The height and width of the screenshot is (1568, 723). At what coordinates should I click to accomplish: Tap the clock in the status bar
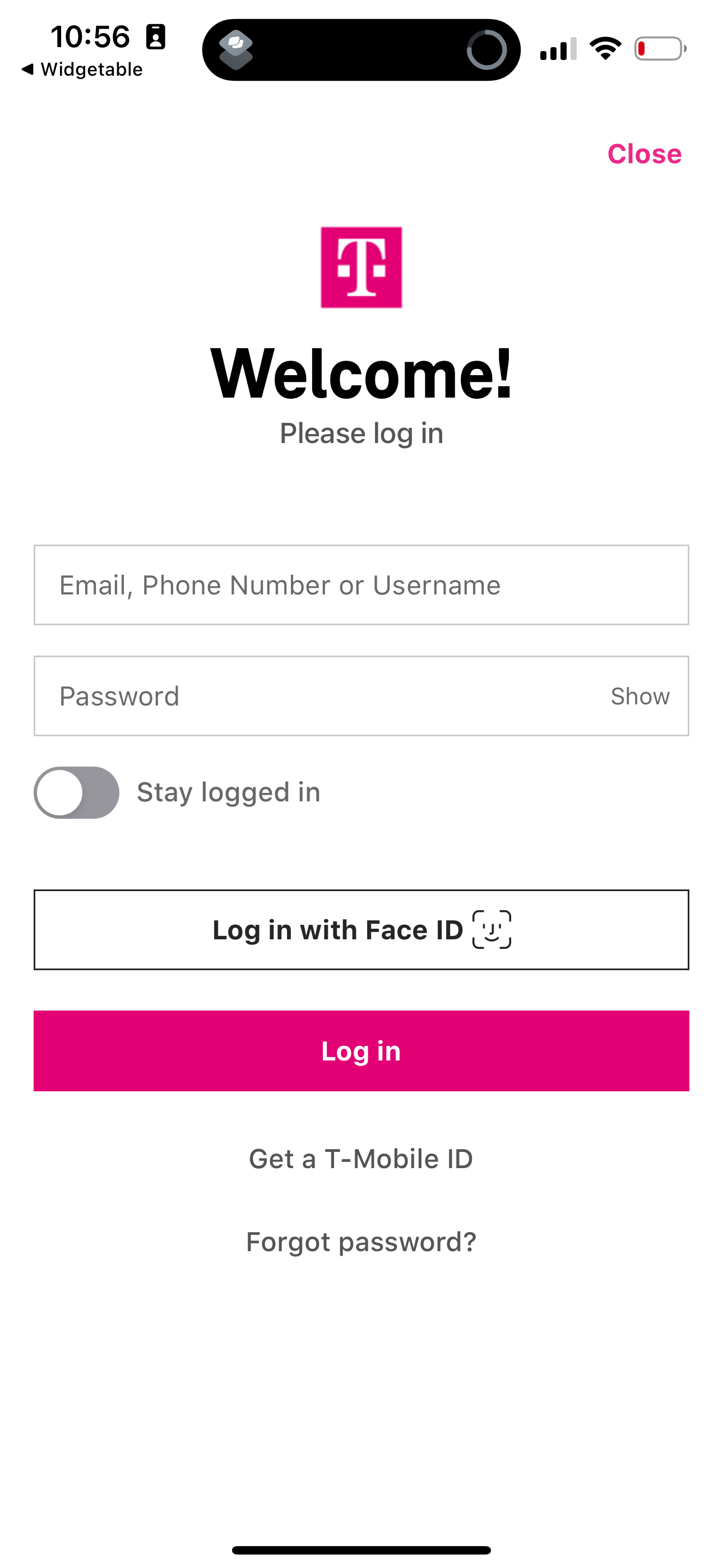coord(90,36)
